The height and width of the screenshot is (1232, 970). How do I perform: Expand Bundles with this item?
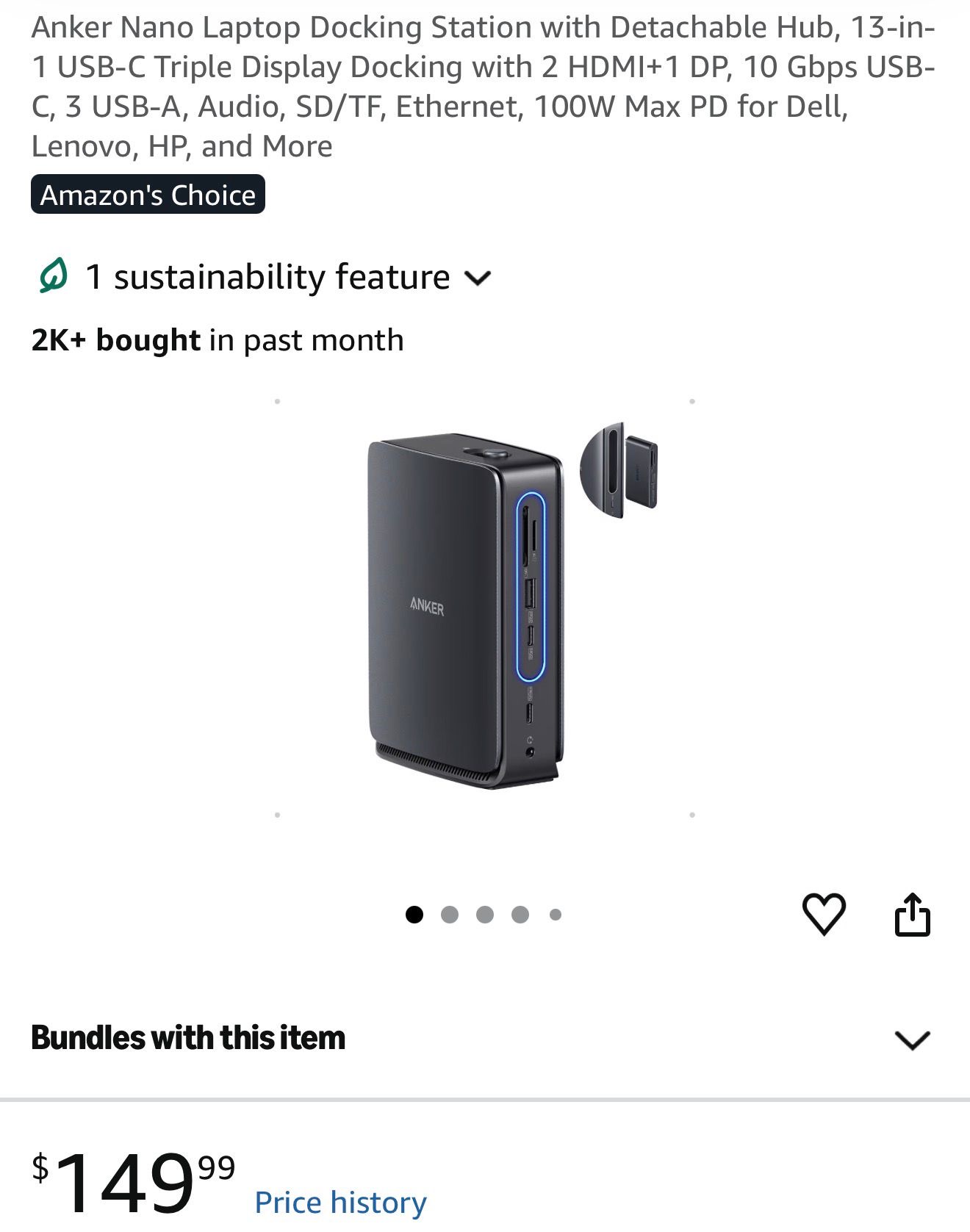pyautogui.click(x=912, y=1039)
